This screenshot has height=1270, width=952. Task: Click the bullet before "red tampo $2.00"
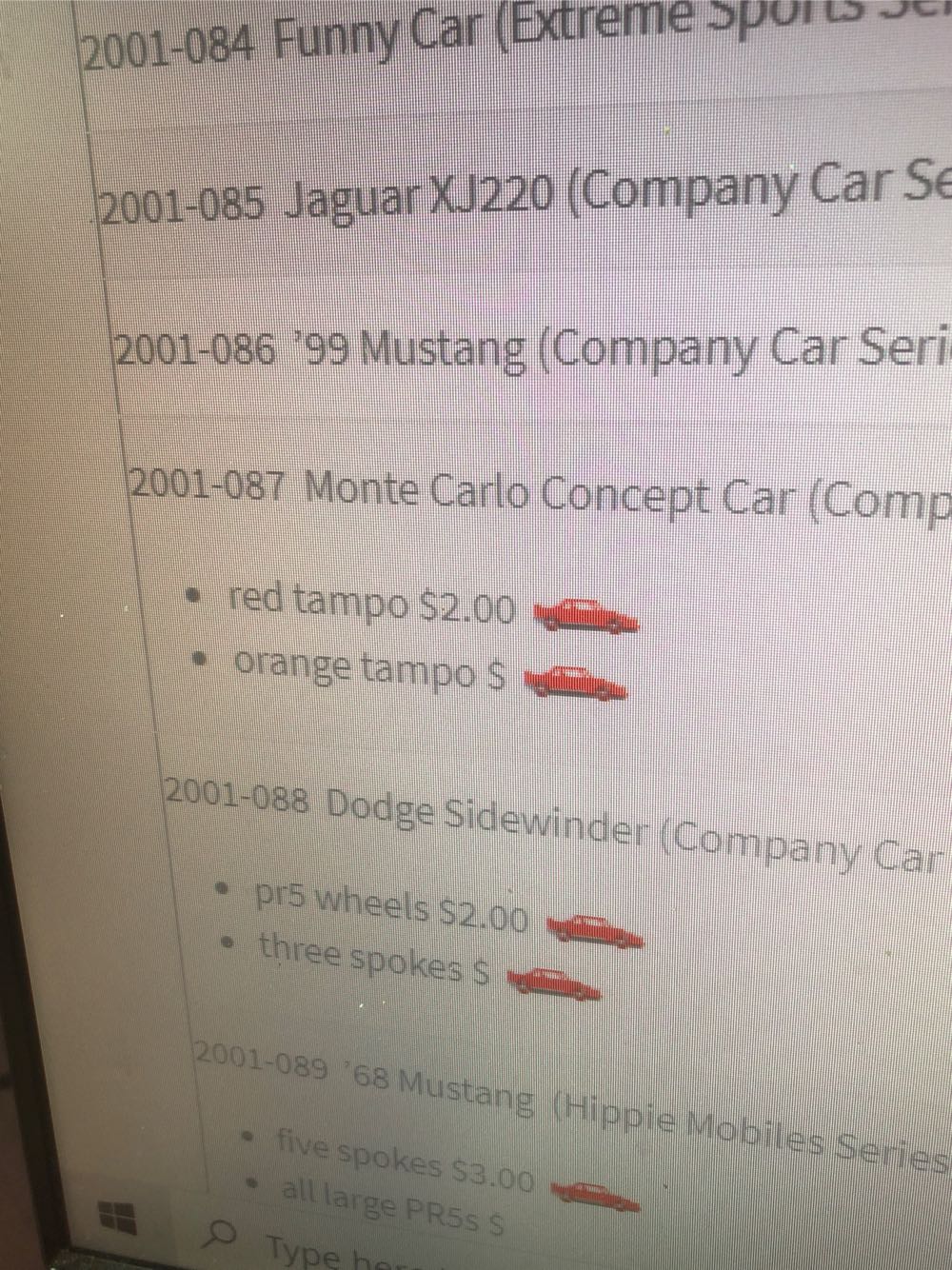(x=194, y=597)
